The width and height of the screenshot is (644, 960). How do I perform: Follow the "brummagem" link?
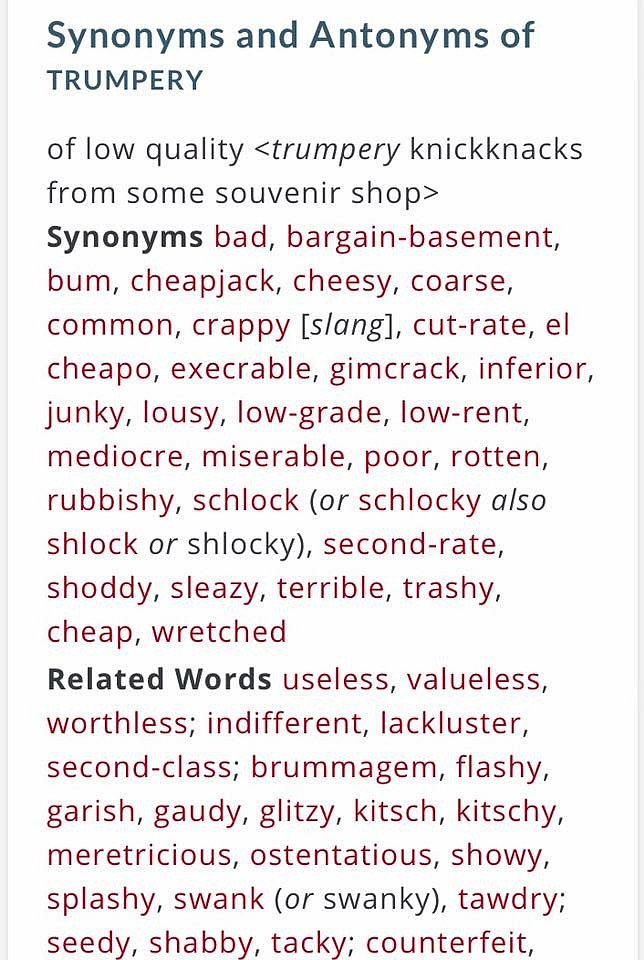(344, 767)
